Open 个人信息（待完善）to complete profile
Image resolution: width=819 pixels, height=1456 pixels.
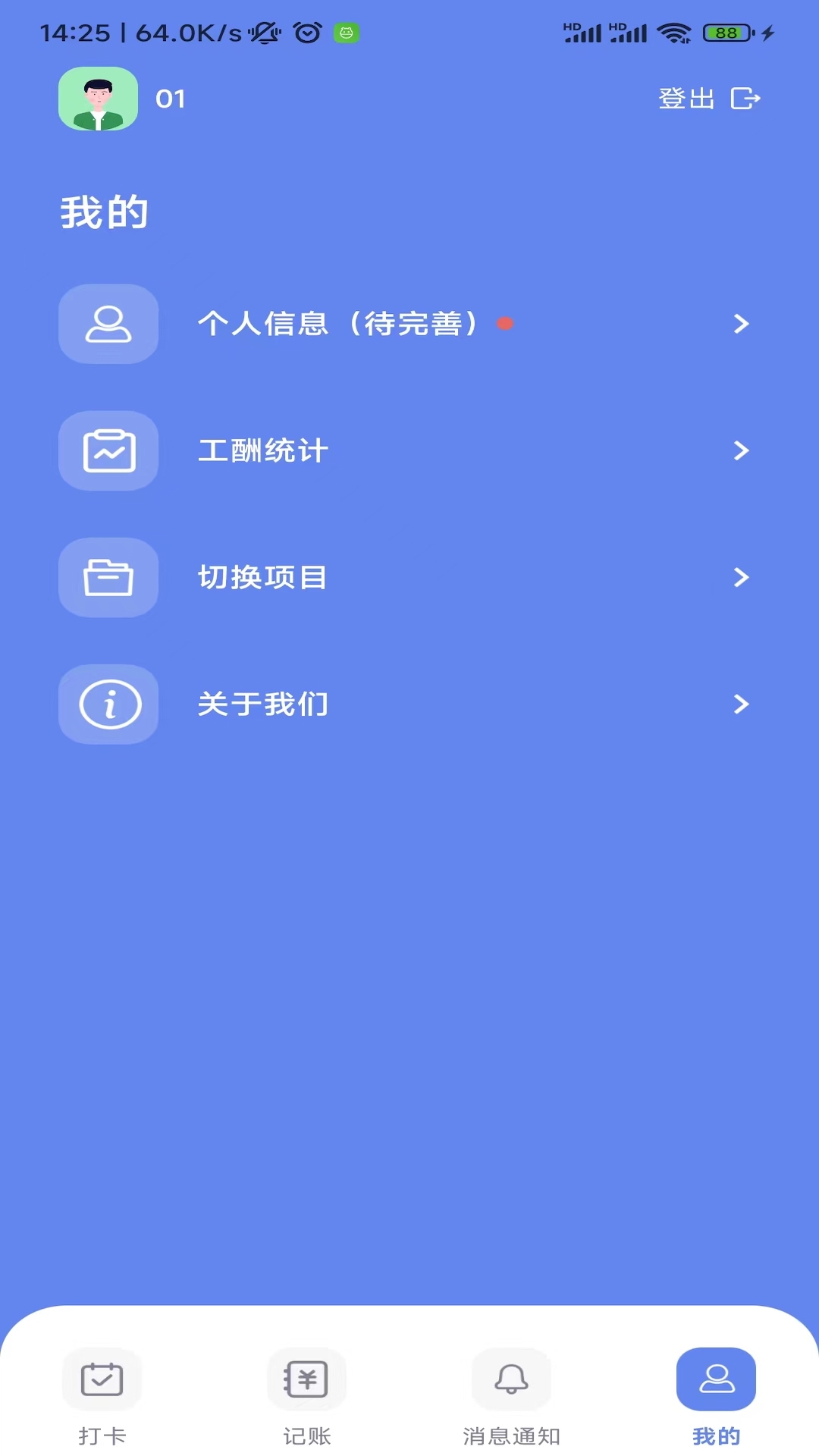point(339,324)
